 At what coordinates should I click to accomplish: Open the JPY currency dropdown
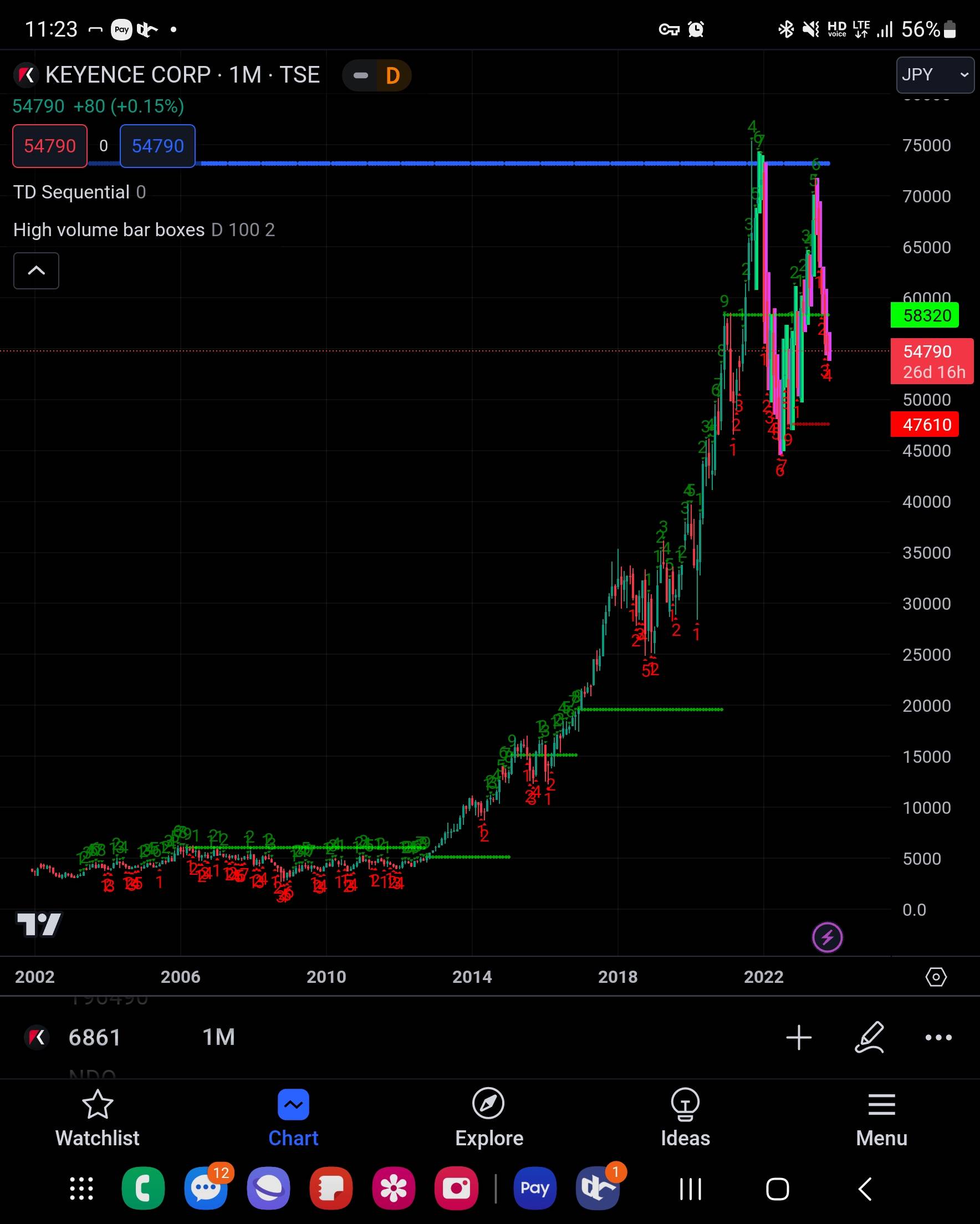(x=935, y=75)
